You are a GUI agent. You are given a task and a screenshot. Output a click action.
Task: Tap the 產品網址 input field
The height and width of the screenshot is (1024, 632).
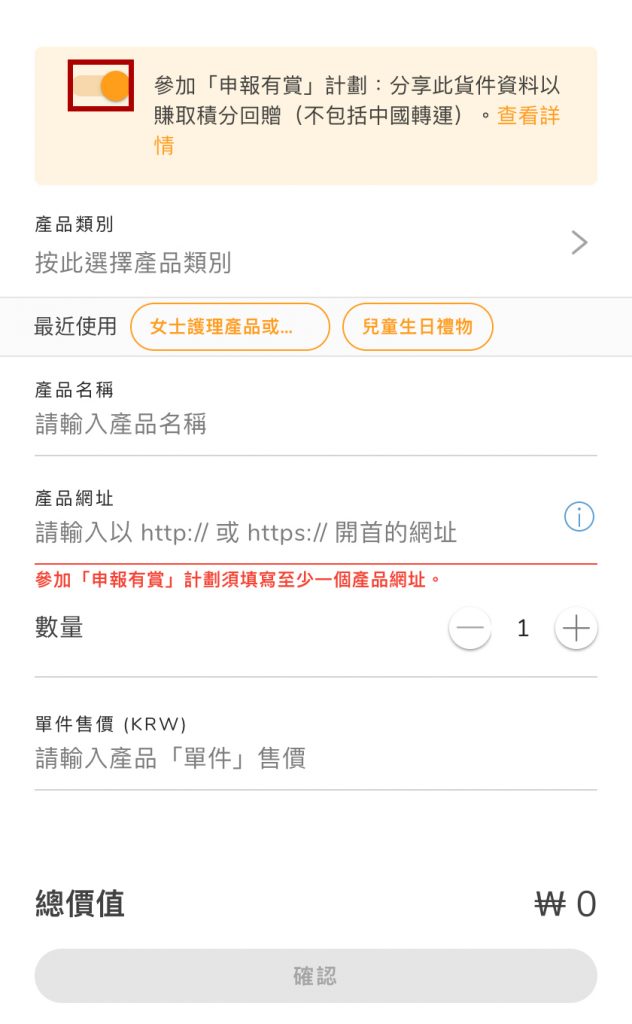[290, 532]
